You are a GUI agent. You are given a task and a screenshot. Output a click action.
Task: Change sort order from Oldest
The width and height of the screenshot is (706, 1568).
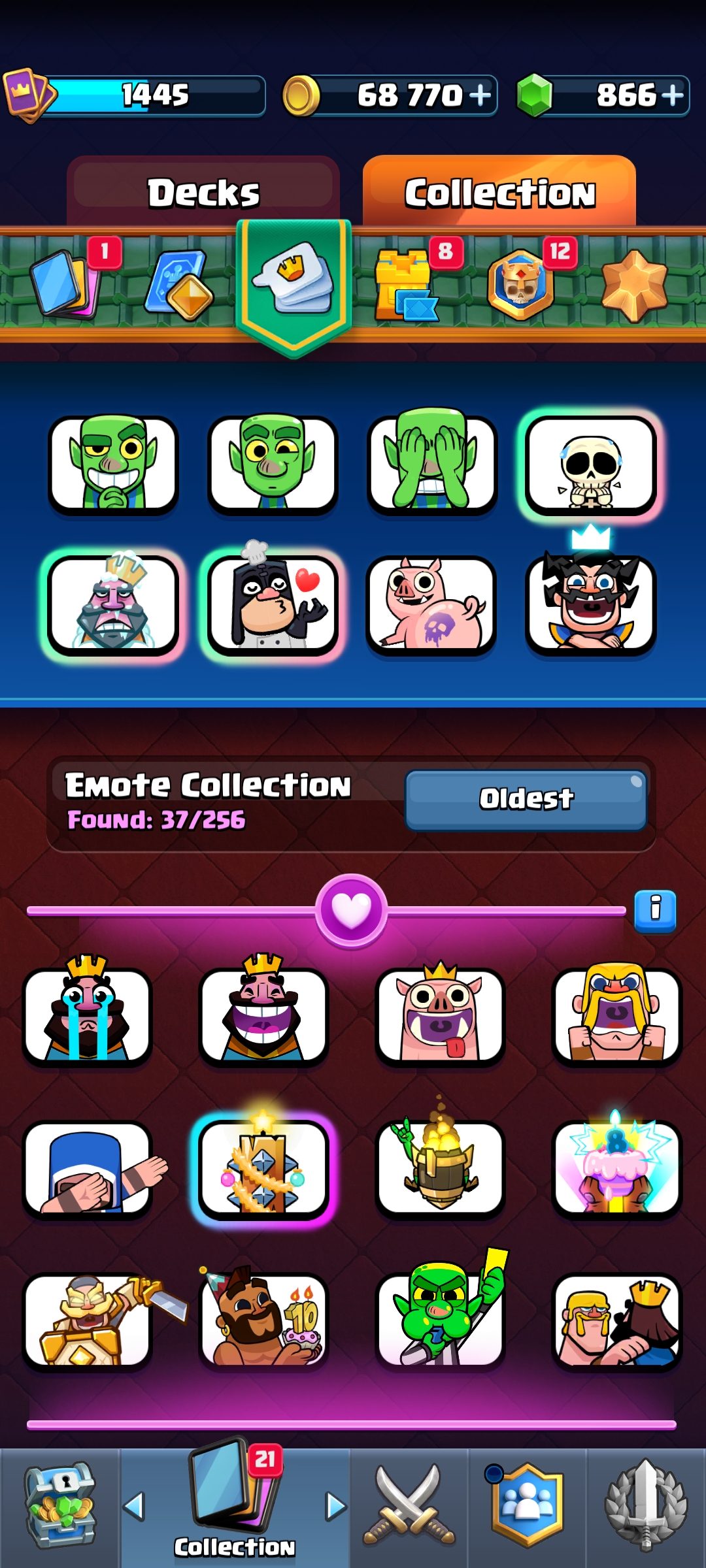coord(526,799)
